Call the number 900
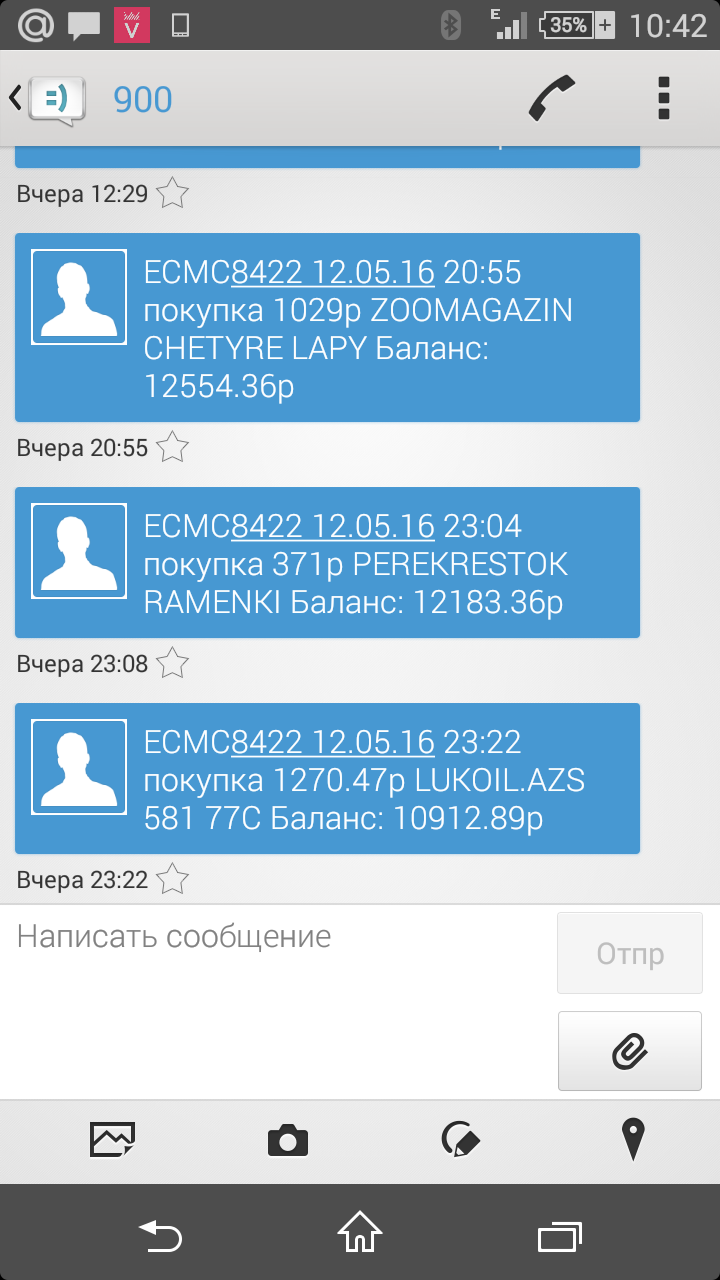The image size is (720, 1280). pyautogui.click(x=551, y=98)
